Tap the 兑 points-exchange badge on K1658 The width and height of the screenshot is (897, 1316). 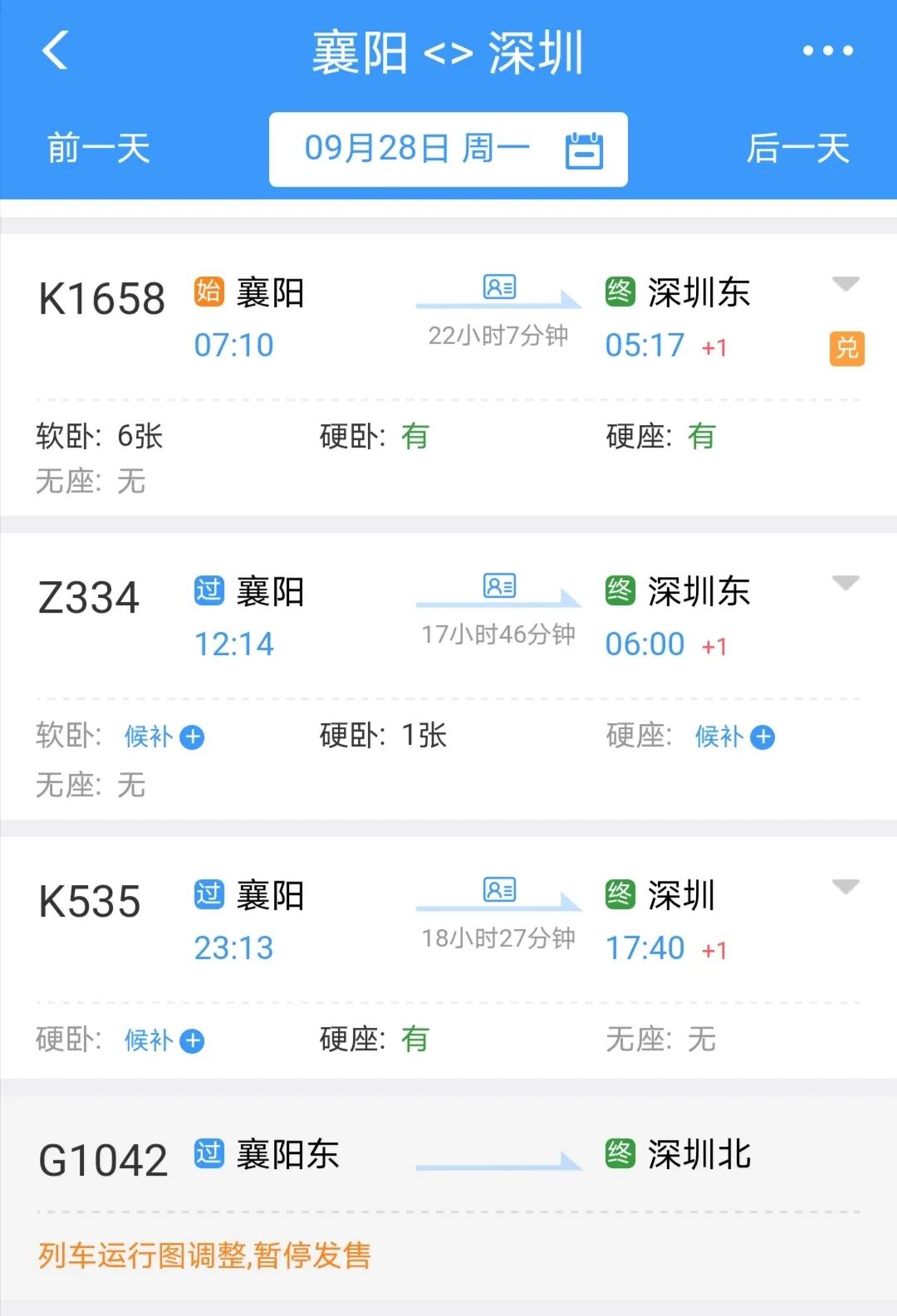pos(846,349)
